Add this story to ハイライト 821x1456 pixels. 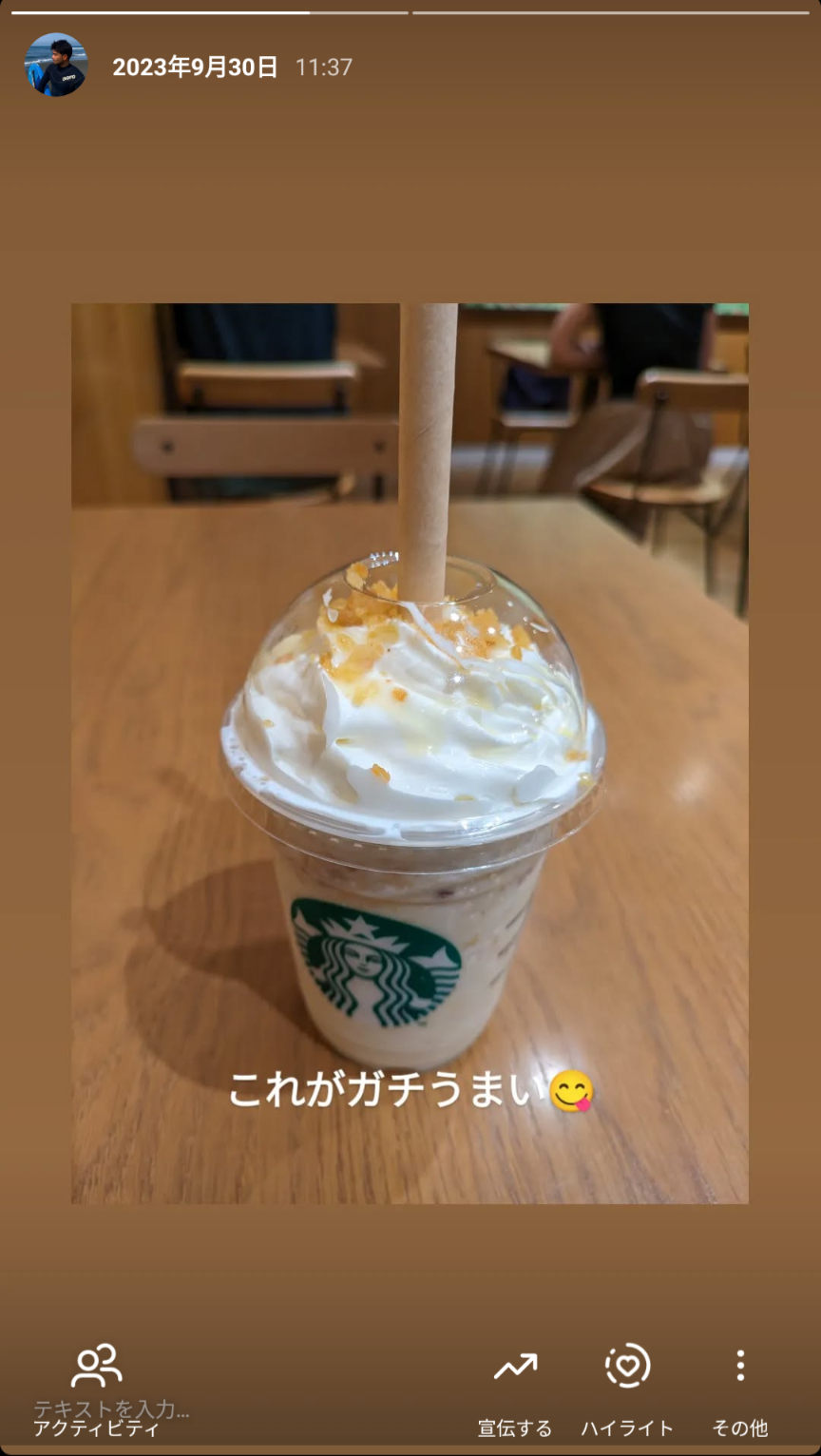tap(627, 1385)
